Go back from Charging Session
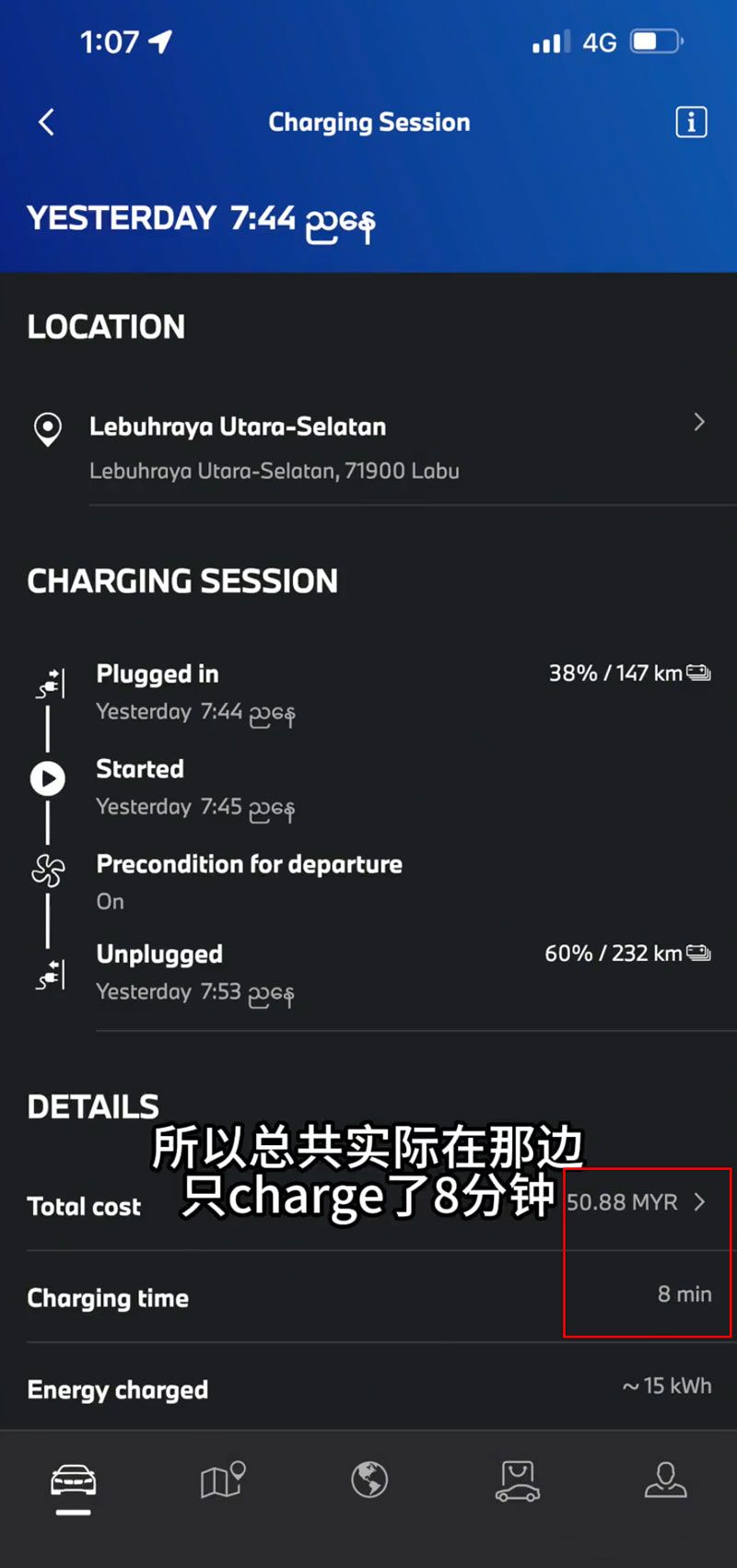Screen dimensions: 737x1568 47,122
